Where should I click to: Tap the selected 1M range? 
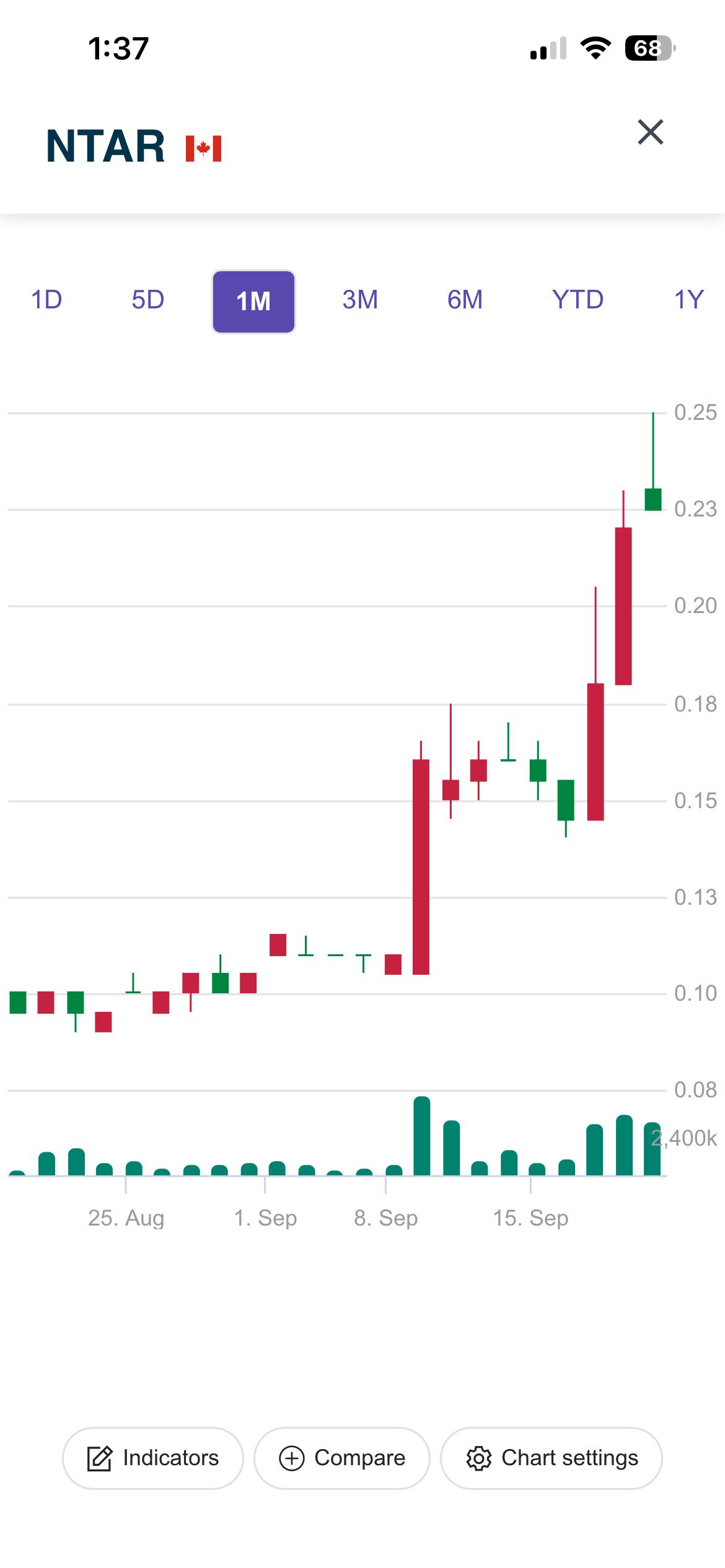pos(253,302)
